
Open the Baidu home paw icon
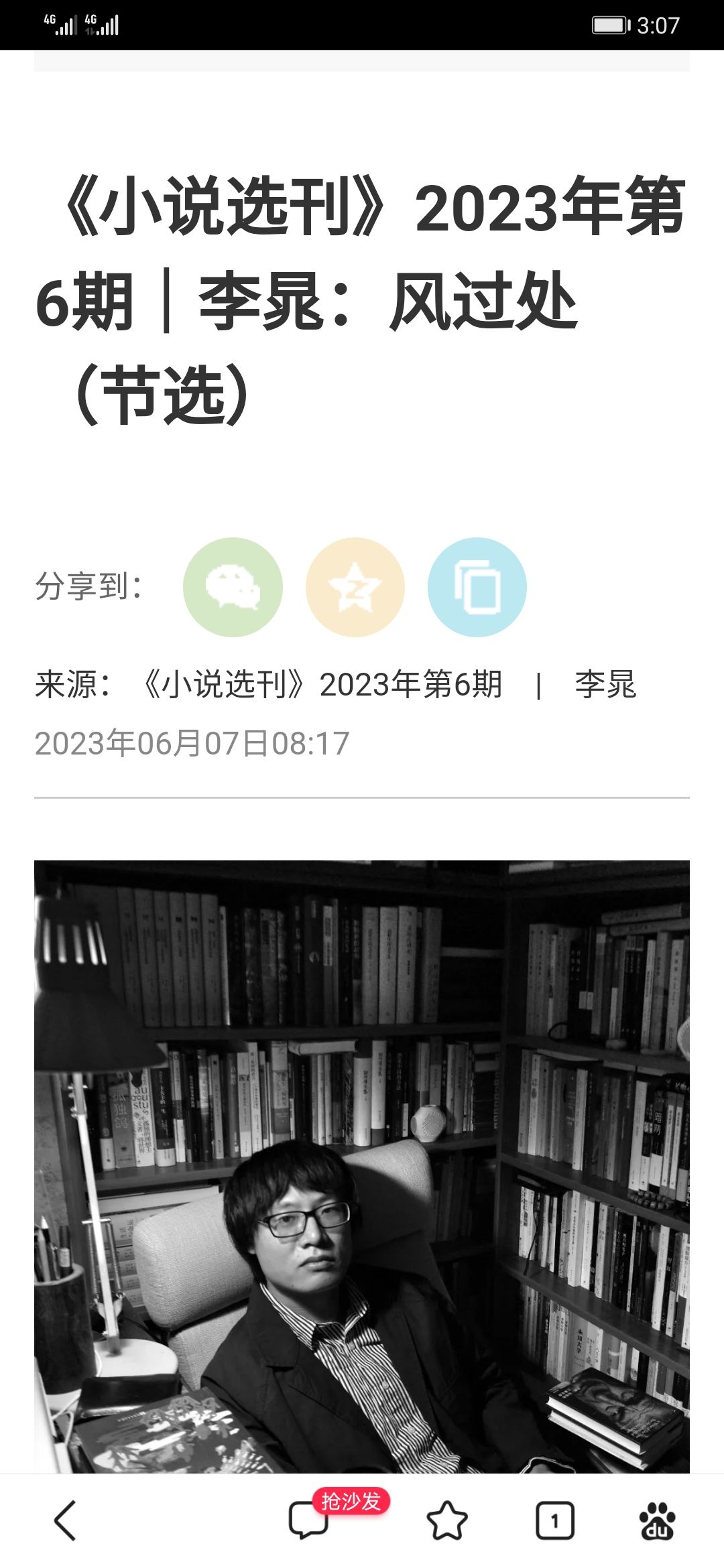pos(657,1520)
